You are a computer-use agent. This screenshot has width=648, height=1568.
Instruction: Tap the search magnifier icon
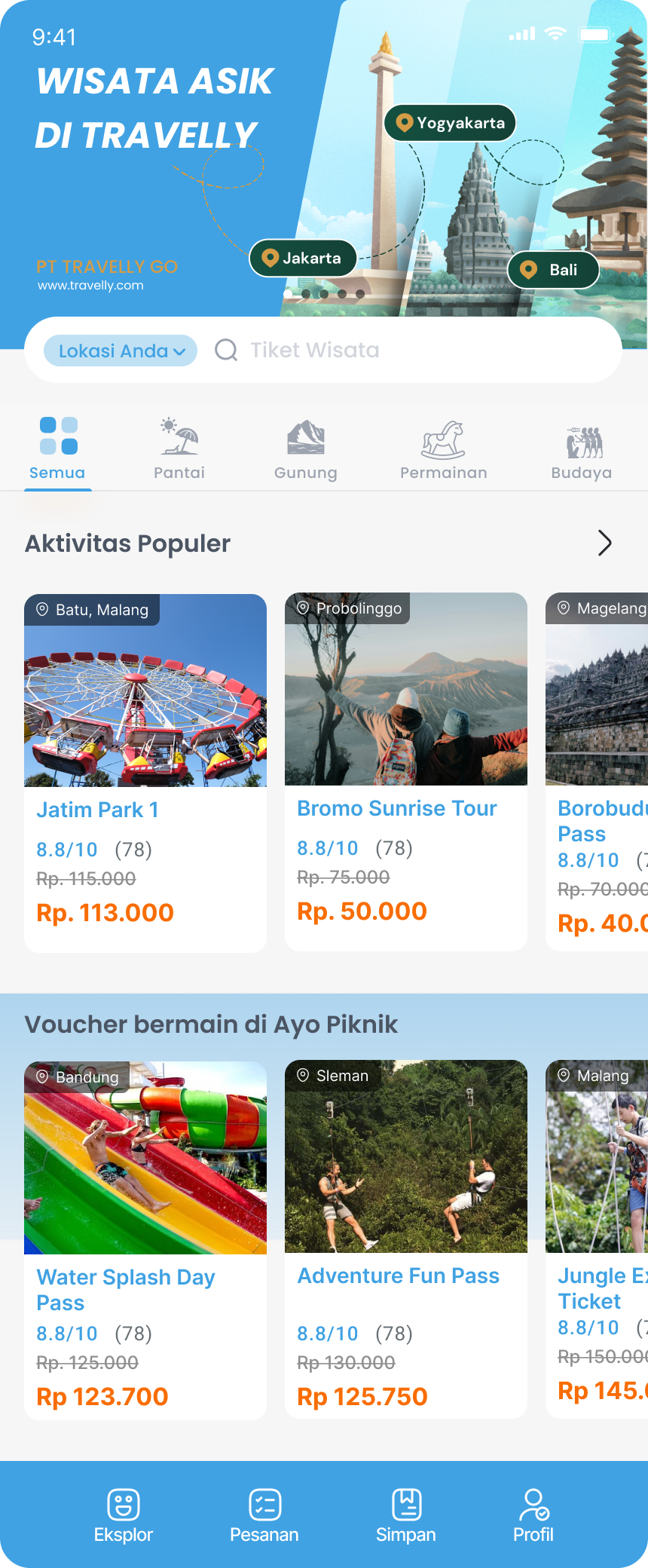pyautogui.click(x=225, y=350)
